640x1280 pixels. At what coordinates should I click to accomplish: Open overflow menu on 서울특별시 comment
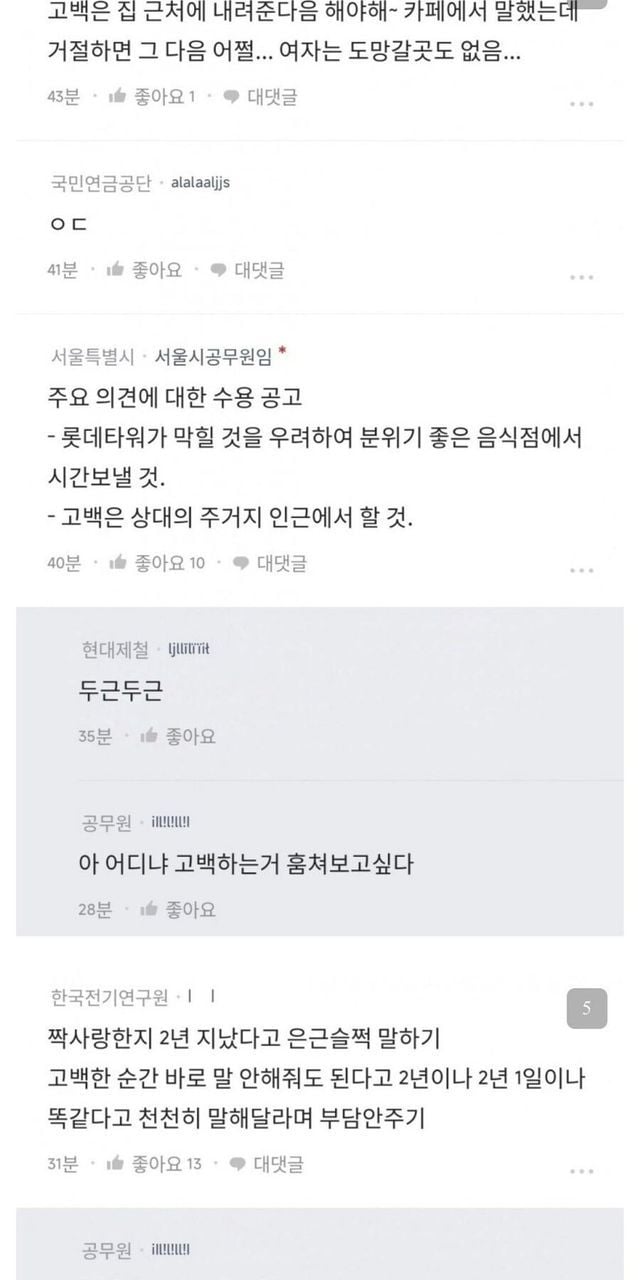pyautogui.click(x=582, y=570)
